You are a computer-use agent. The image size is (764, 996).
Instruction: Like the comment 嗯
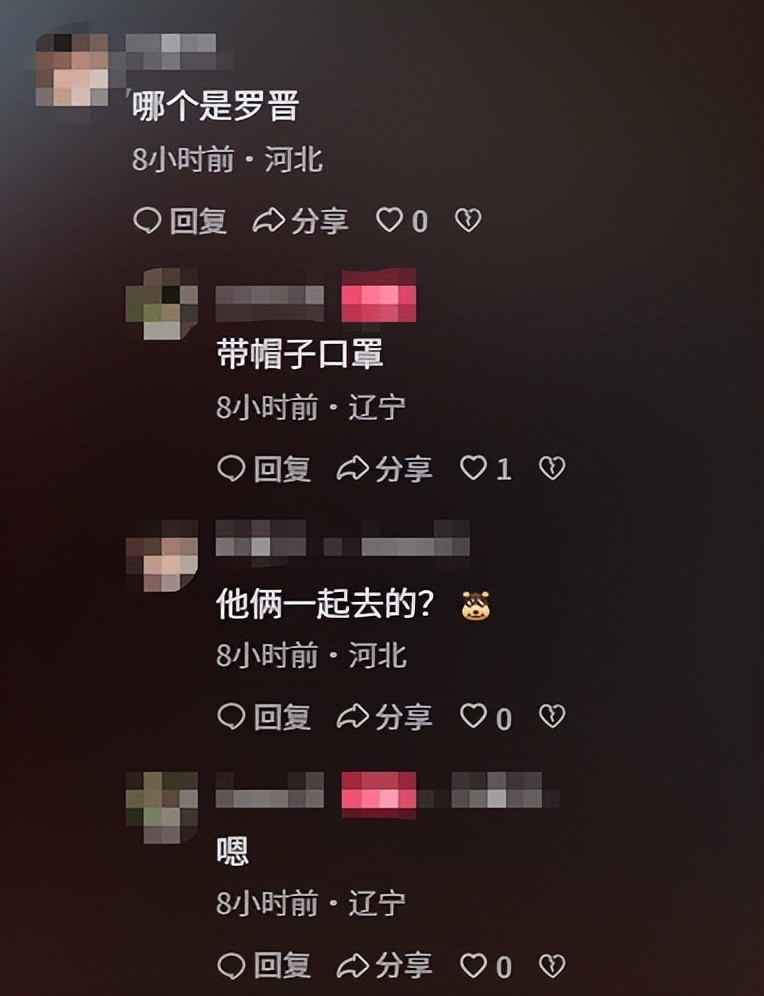[486, 966]
